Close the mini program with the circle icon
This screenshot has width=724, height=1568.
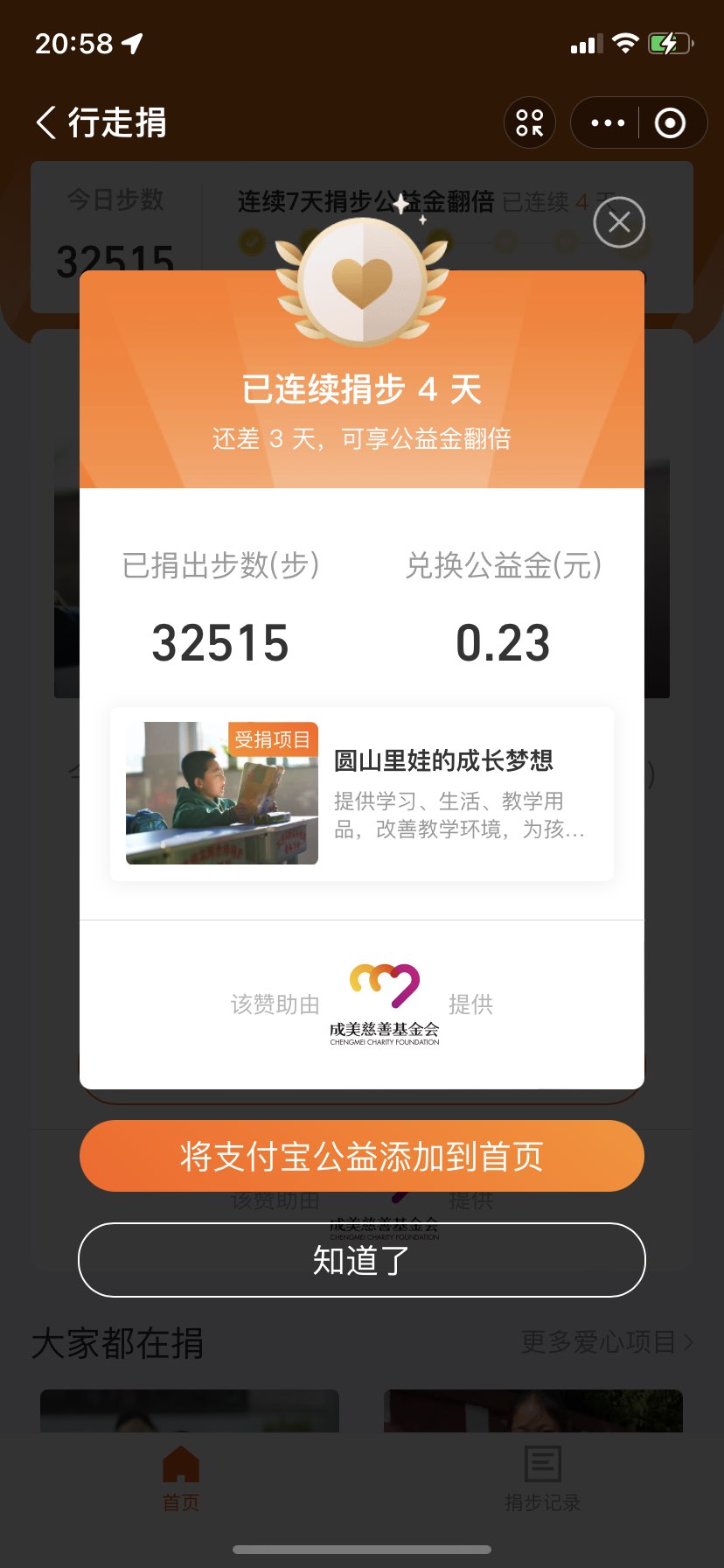(670, 123)
